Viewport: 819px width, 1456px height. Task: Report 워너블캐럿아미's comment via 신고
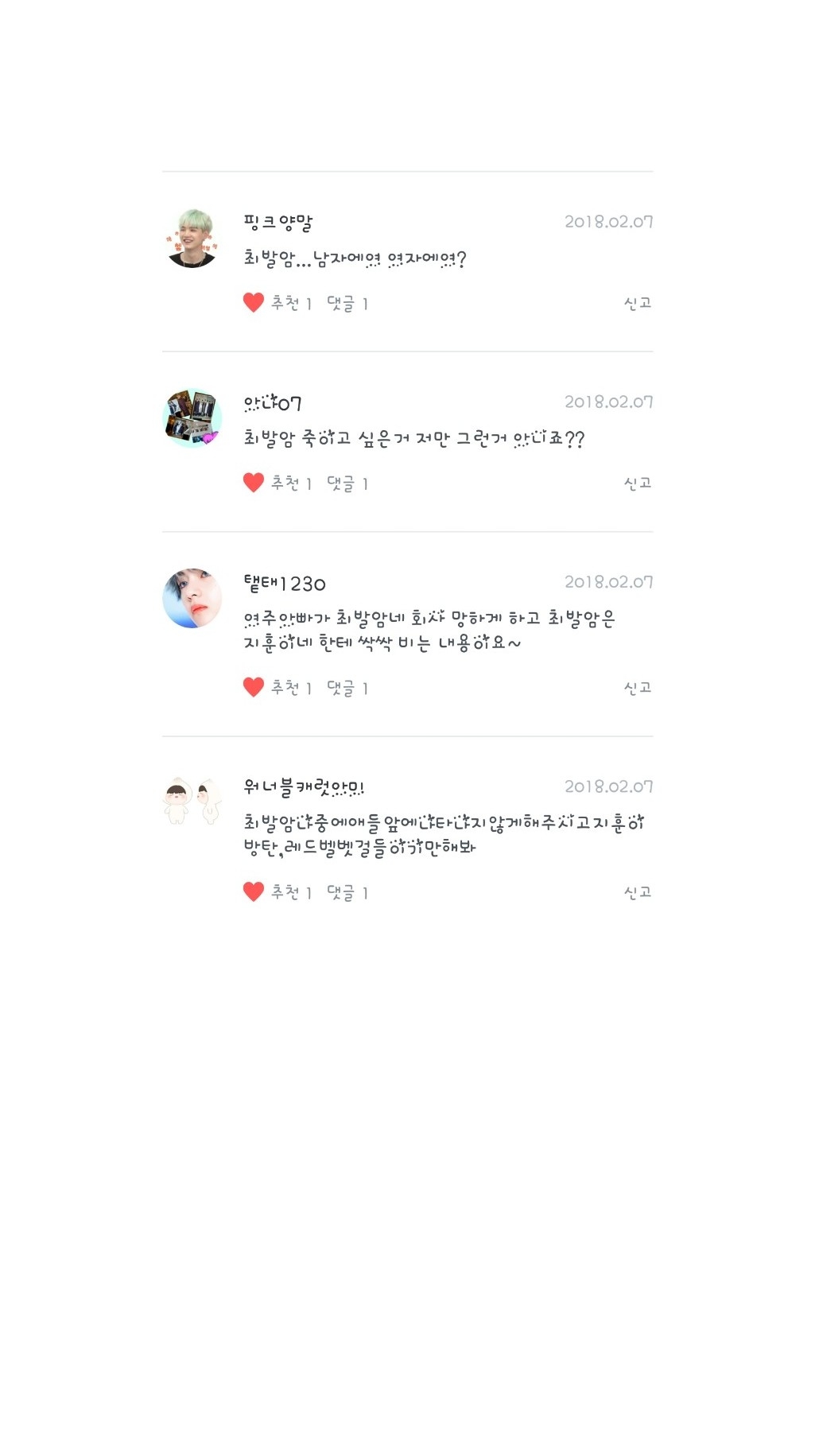[x=638, y=892]
